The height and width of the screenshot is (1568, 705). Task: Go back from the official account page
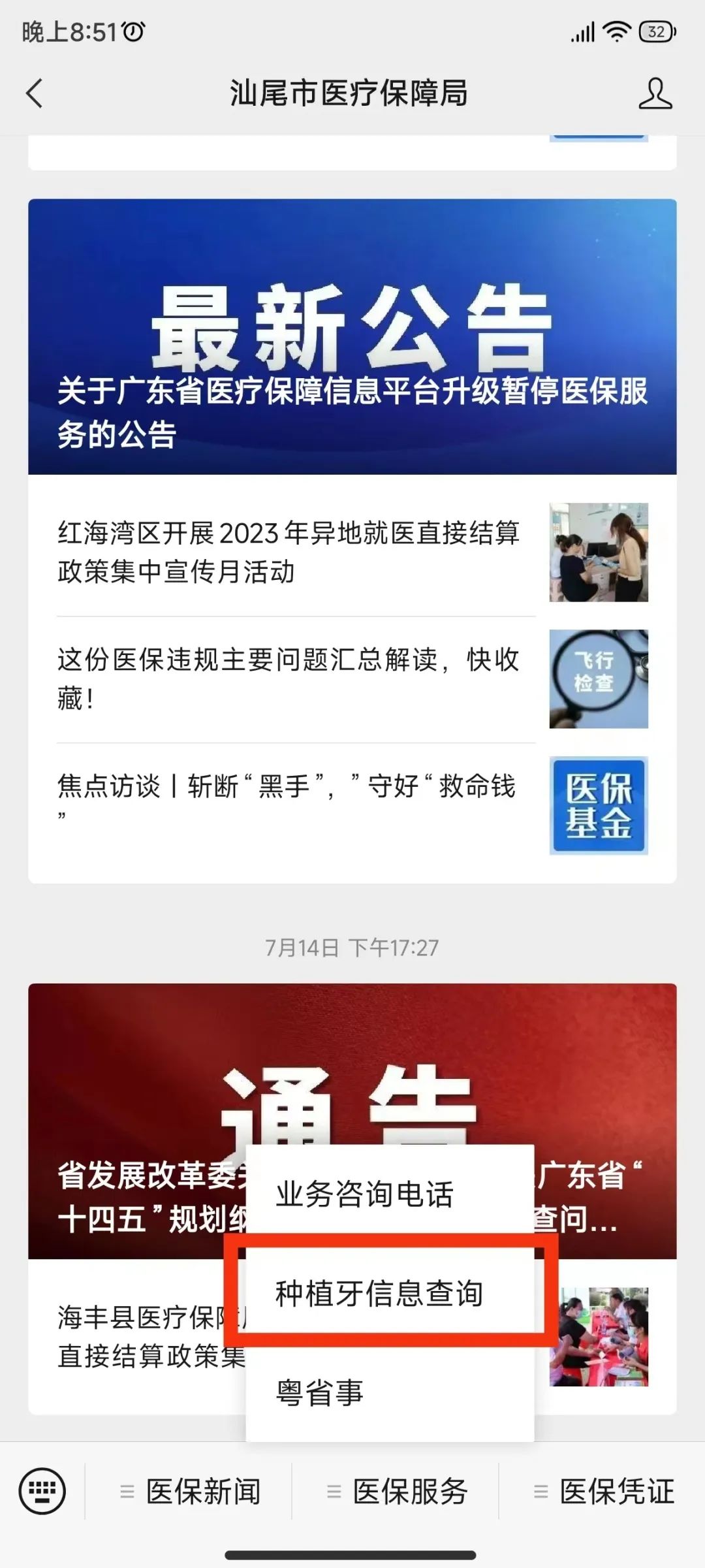(35, 93)
